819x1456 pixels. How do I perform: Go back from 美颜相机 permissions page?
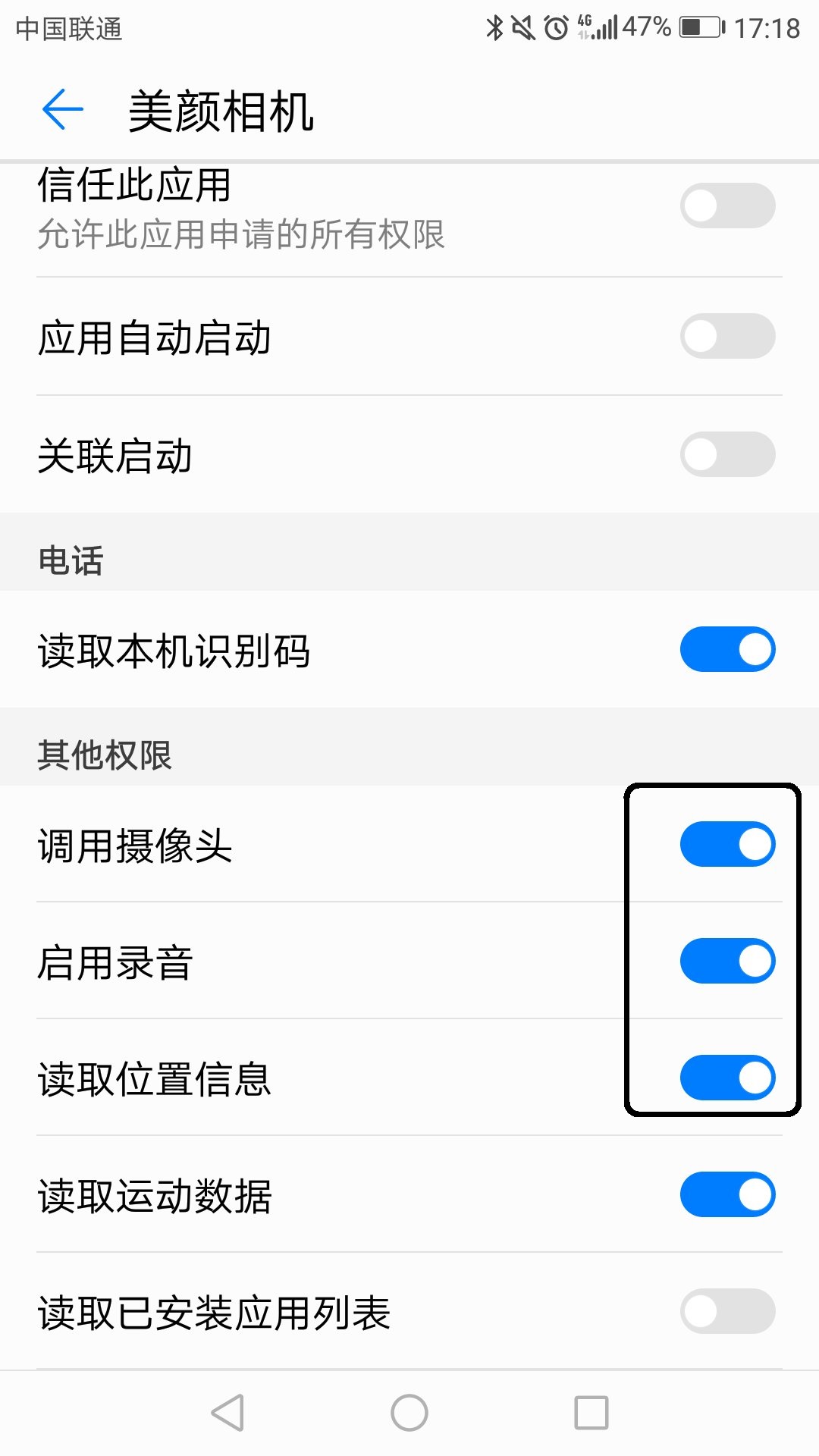pos(63,110)
